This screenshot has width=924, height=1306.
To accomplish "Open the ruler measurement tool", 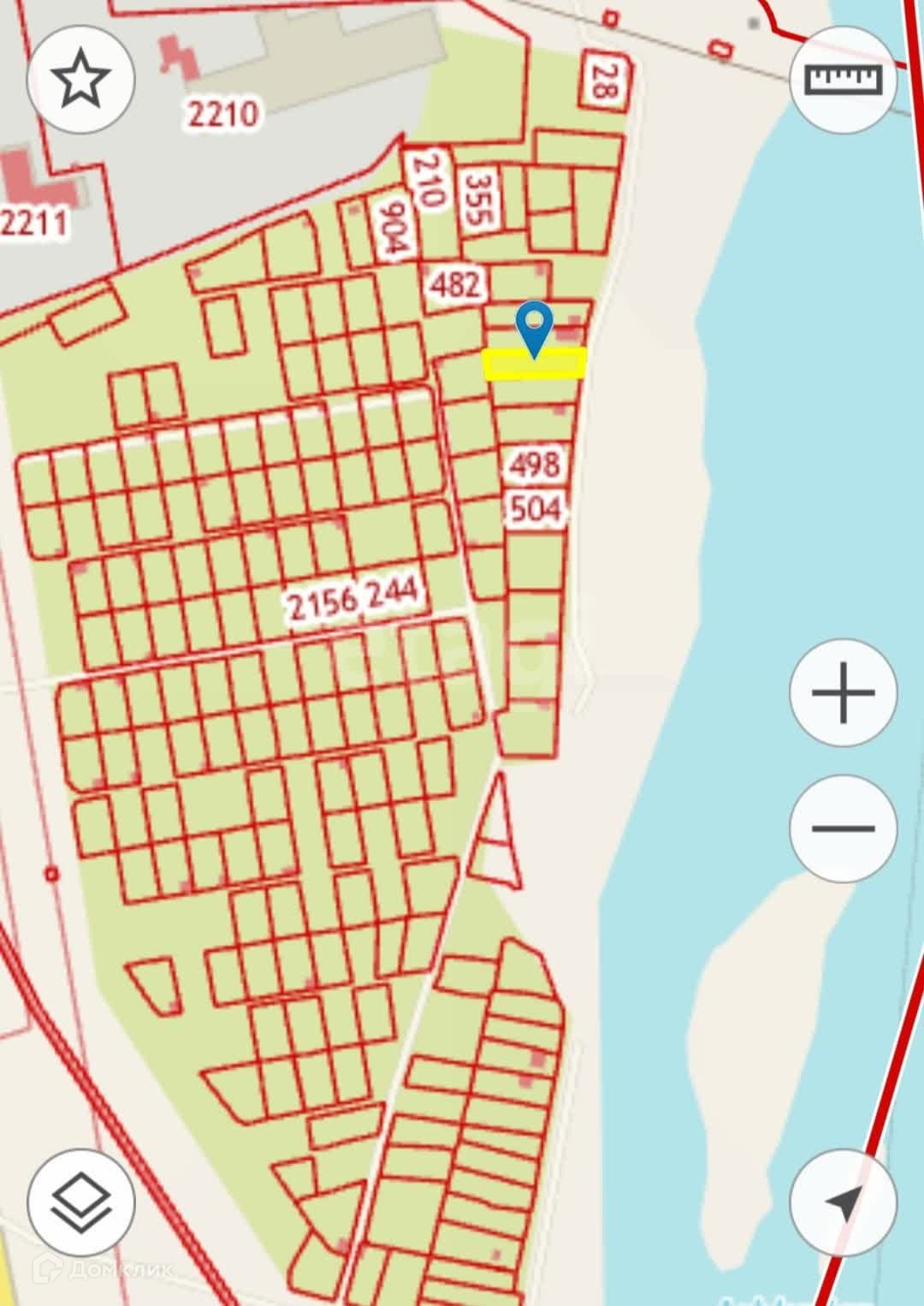I will [843, 79].
